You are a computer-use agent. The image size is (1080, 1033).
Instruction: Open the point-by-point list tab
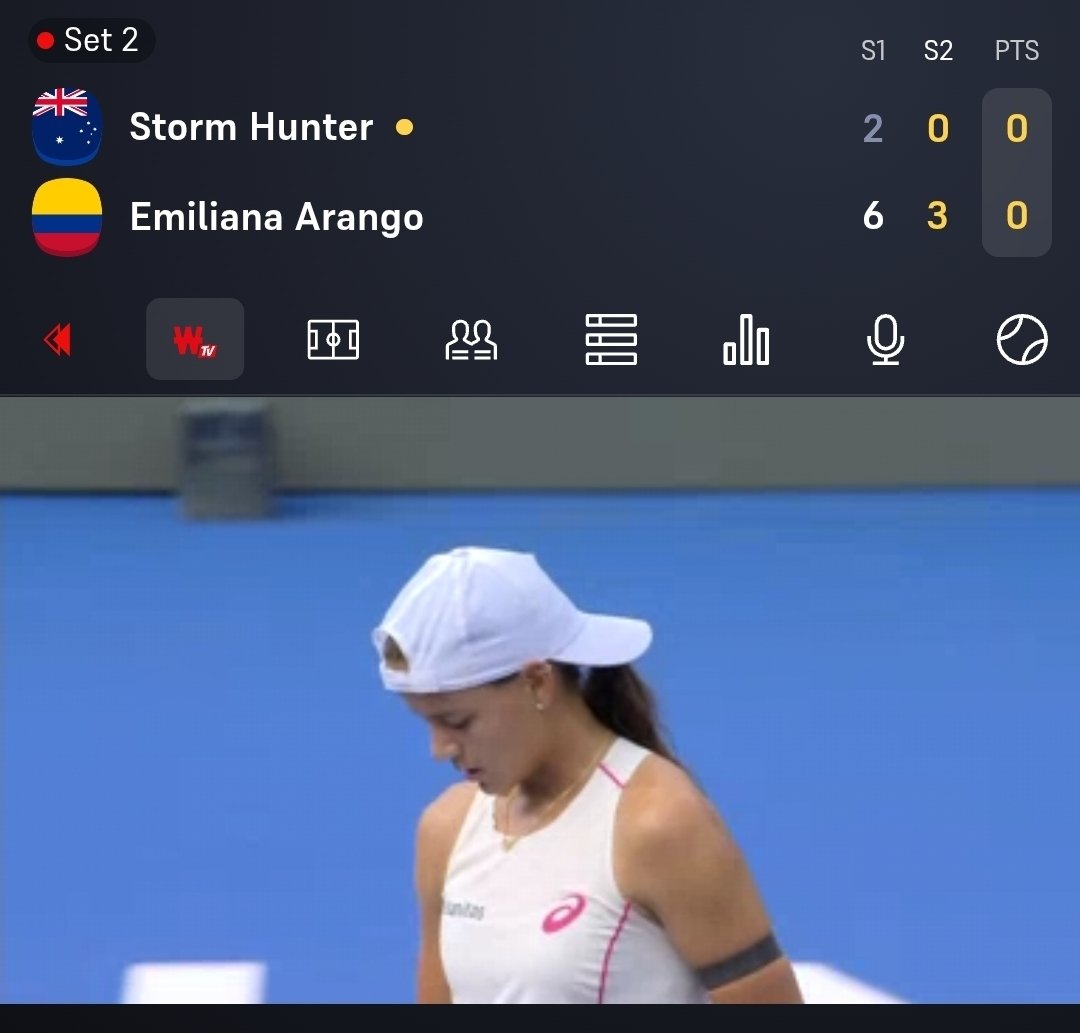610,340
